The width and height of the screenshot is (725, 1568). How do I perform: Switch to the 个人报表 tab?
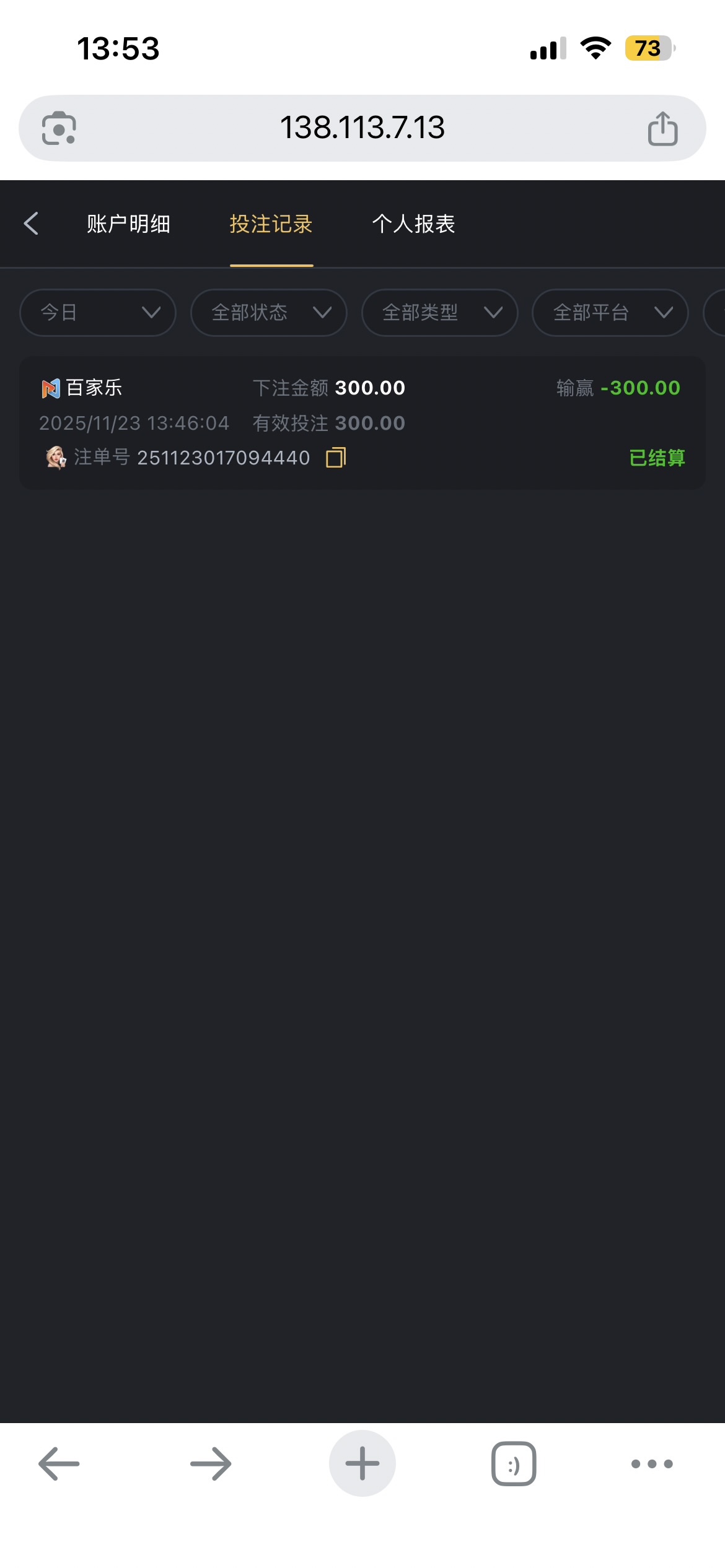[x=413, y=224]
